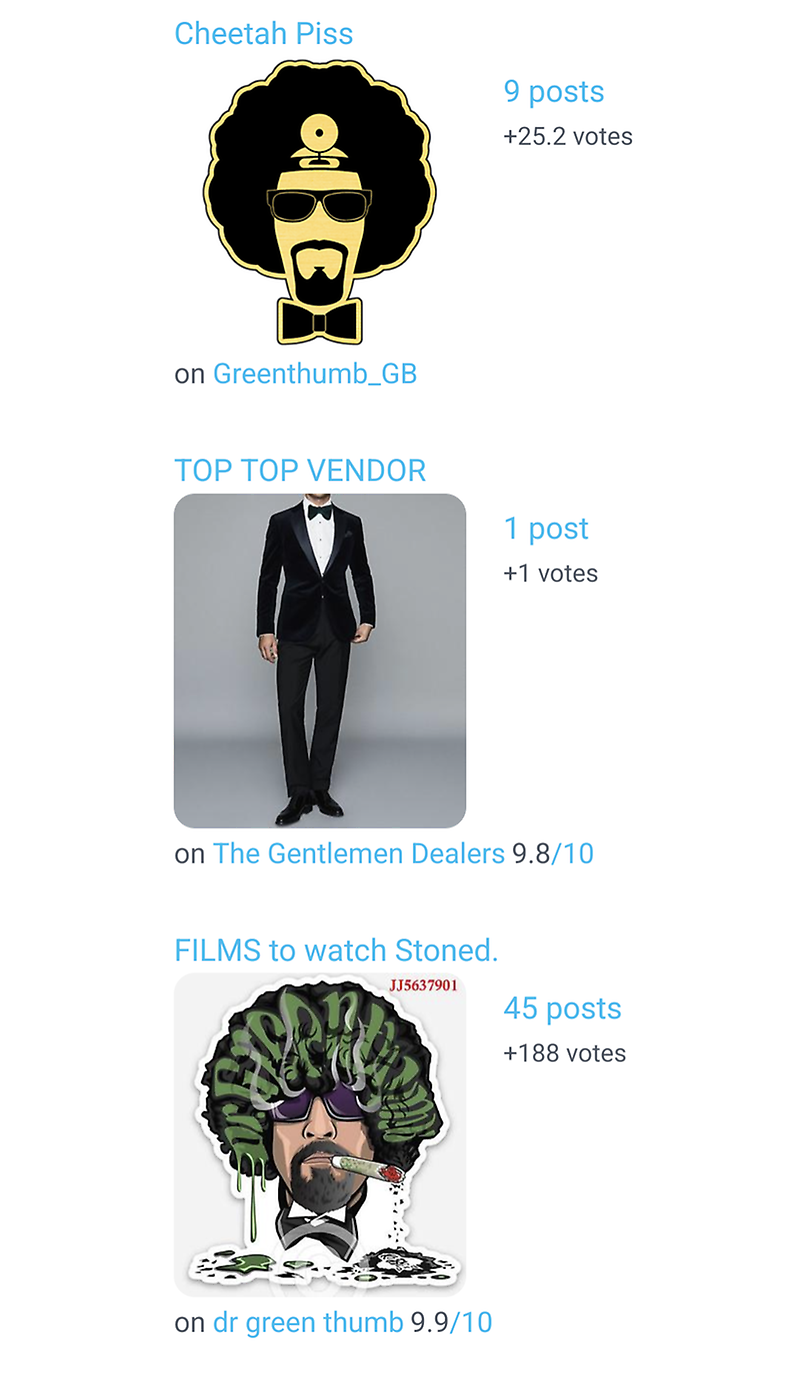Go to dr green thumb page
Viewport: 800px width, 1373px height.
(308, 1323)
